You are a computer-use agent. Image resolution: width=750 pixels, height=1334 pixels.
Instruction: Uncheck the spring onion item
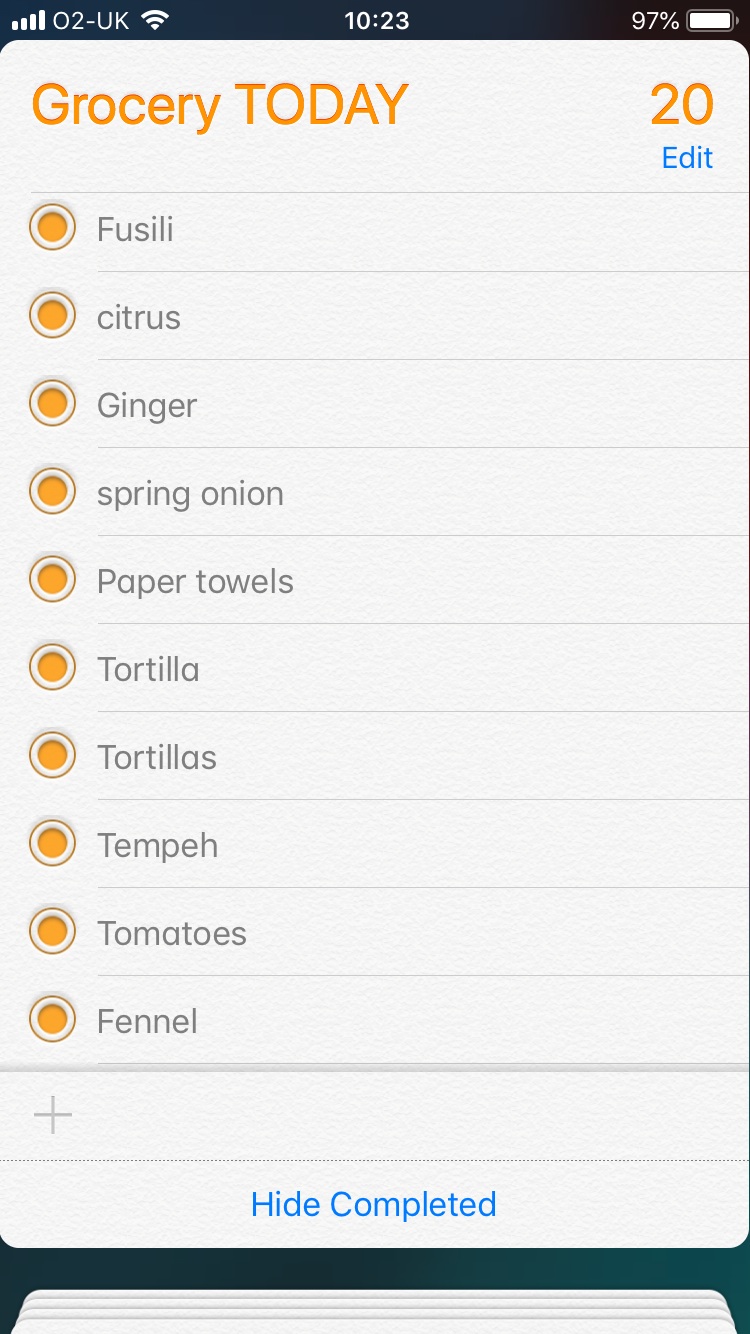point(53,493)
